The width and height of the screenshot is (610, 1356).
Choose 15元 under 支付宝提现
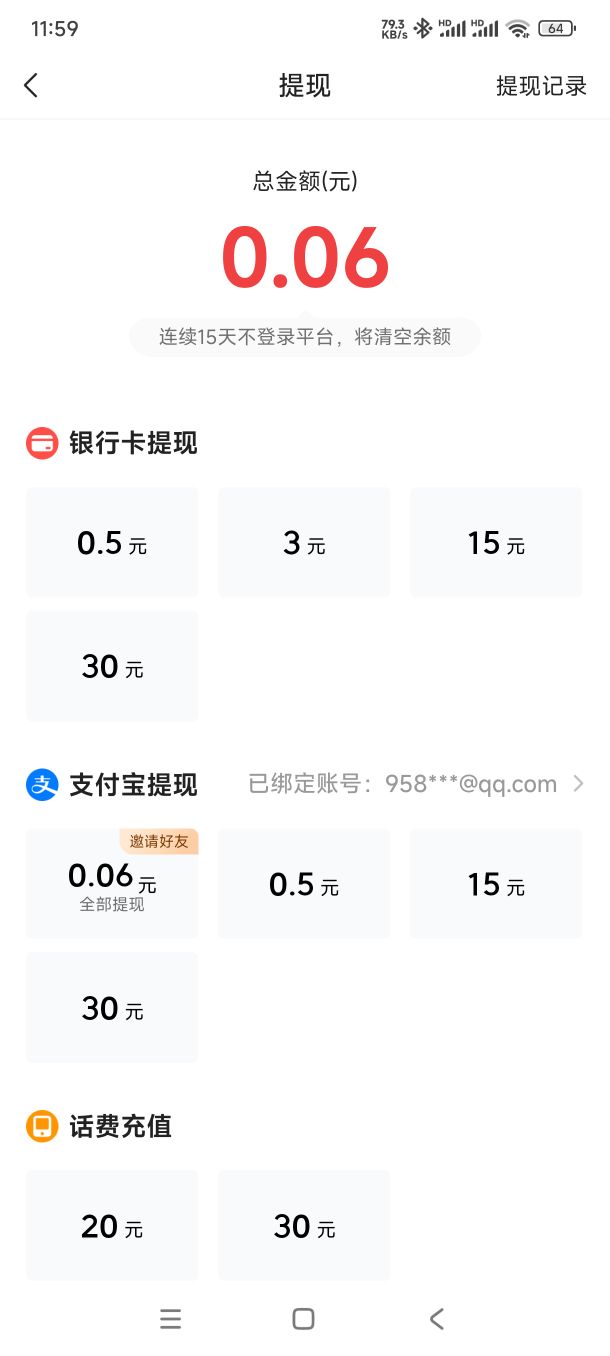496,884
